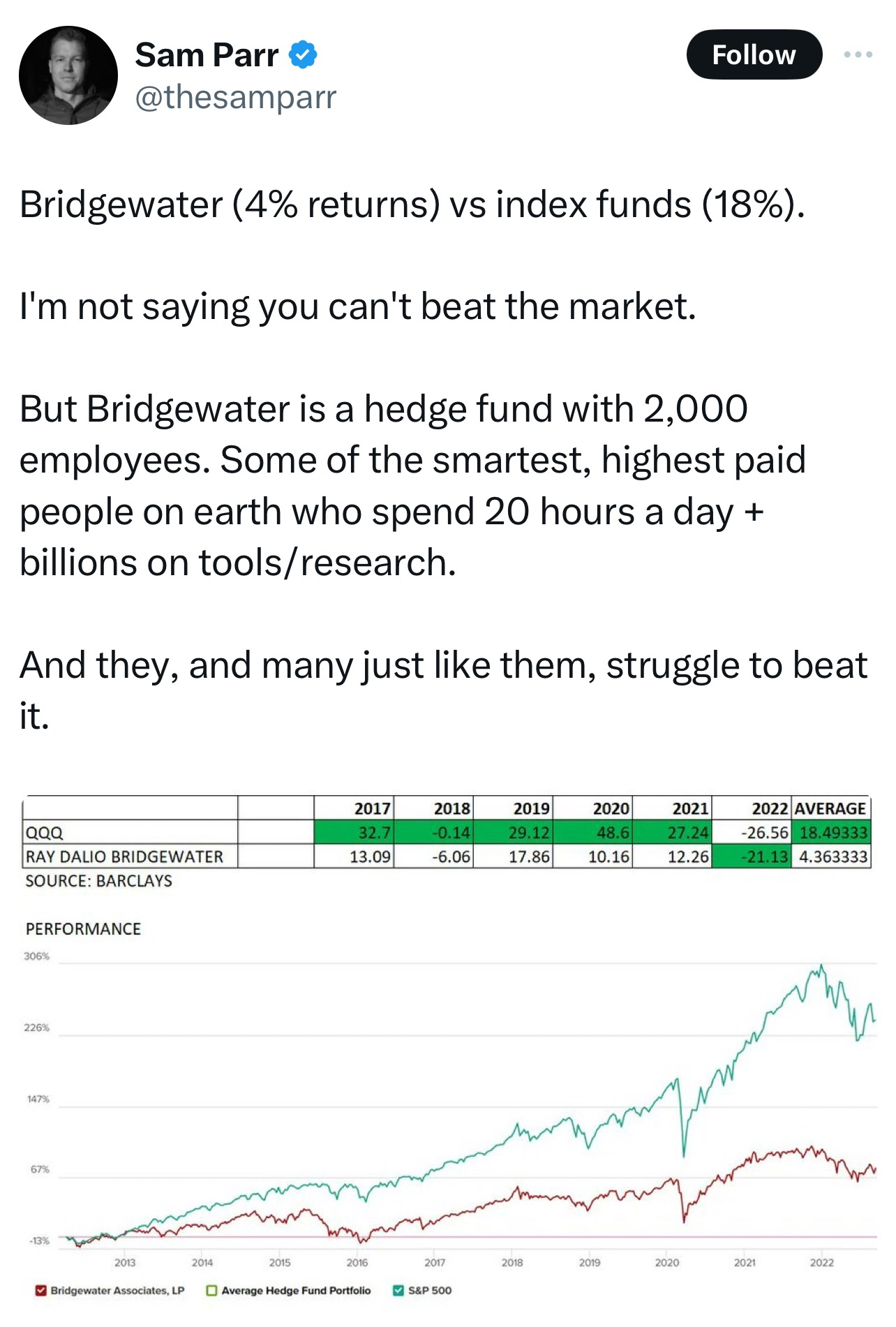Open the three-dot overflow menu
896x1327 pixels.
pos(858,54)
